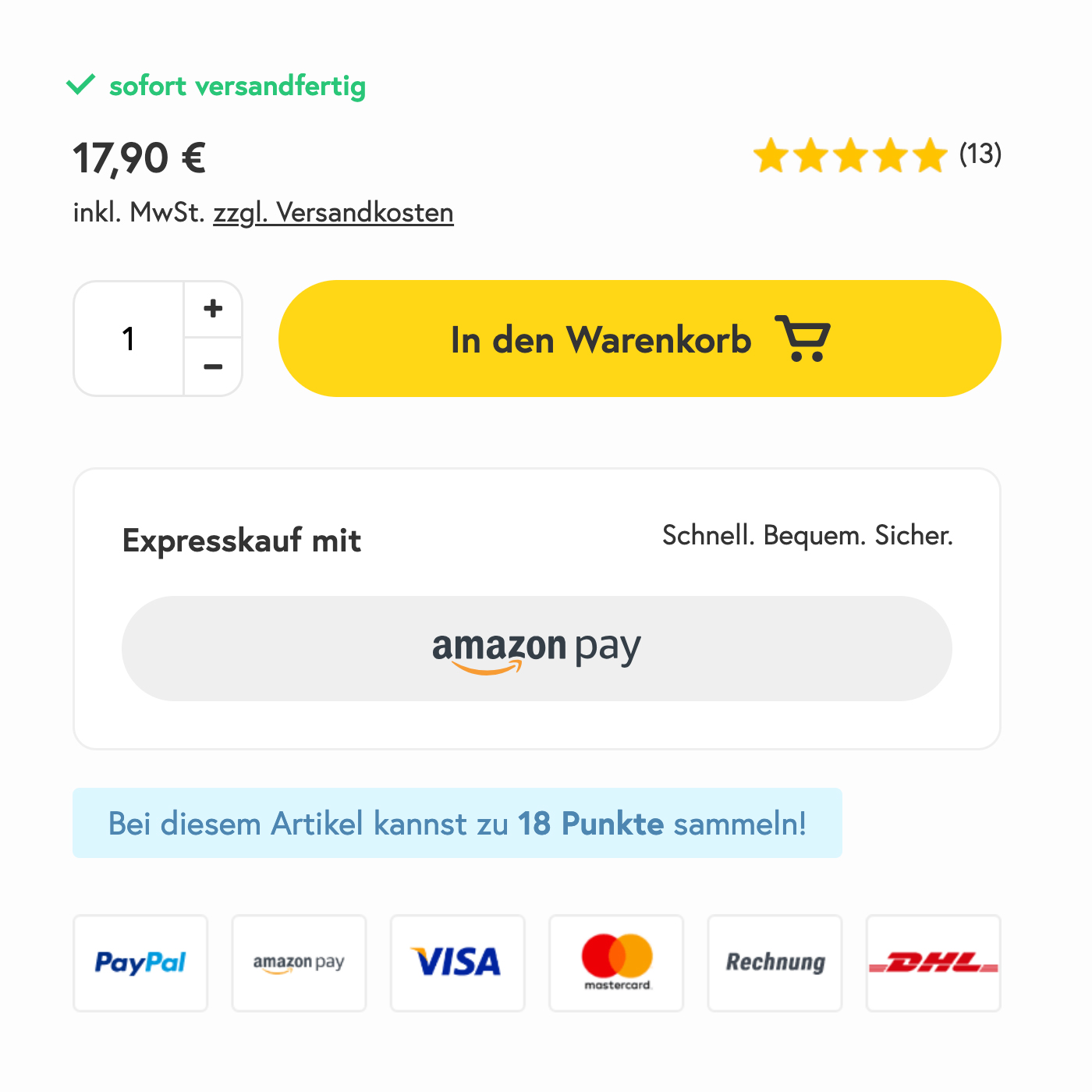1092x1092 pixels.
Task: Decrease quantity with the minus button
Action: pos(213,367)
